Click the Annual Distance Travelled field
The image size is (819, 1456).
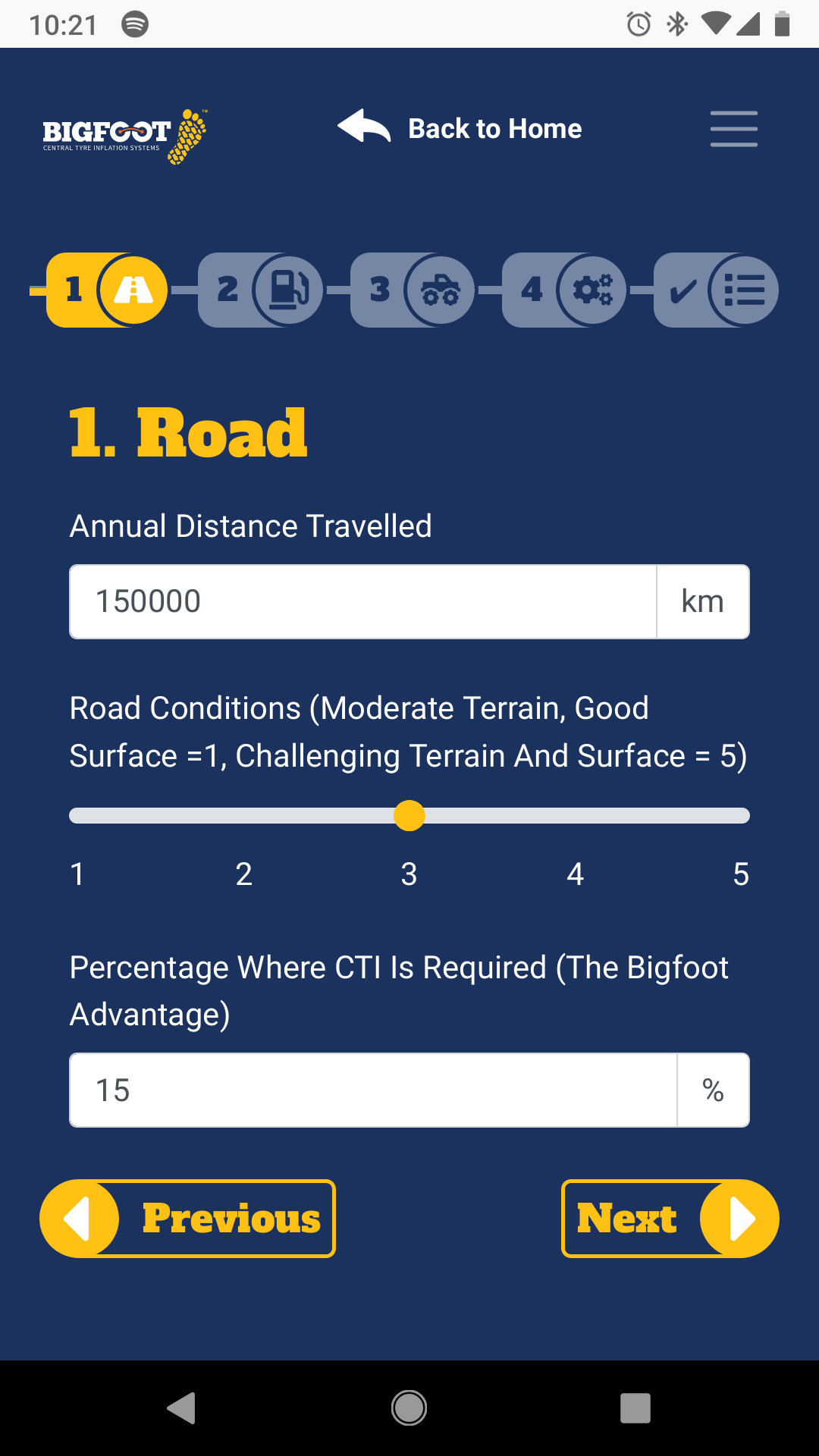(362, 601)
